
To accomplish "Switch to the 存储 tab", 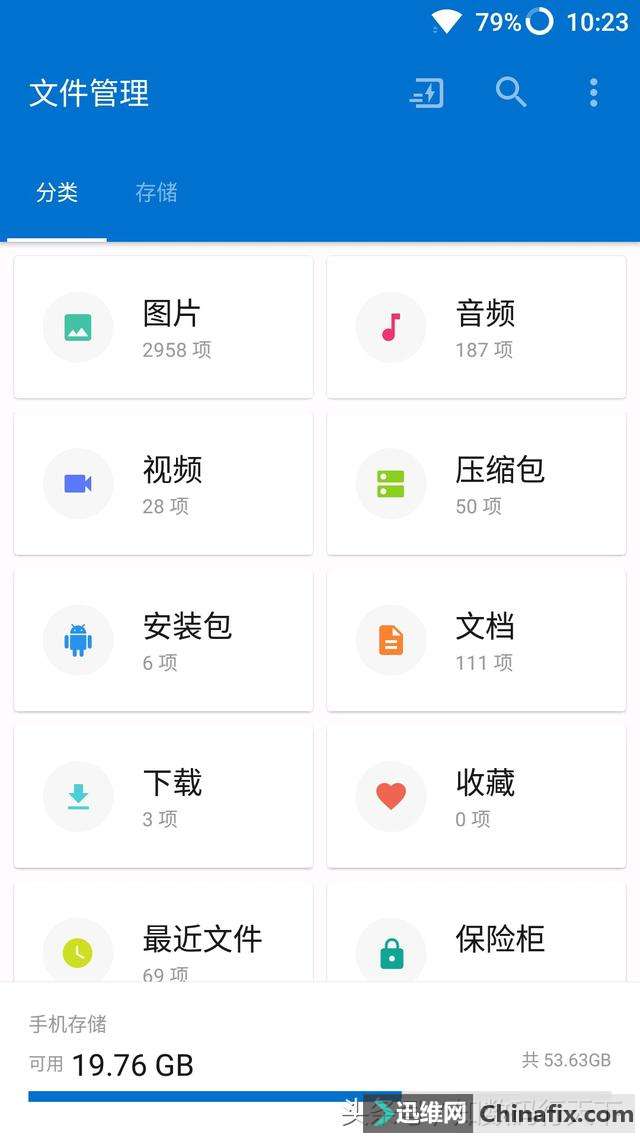I will pyautogui.click(x=156, y=192).
